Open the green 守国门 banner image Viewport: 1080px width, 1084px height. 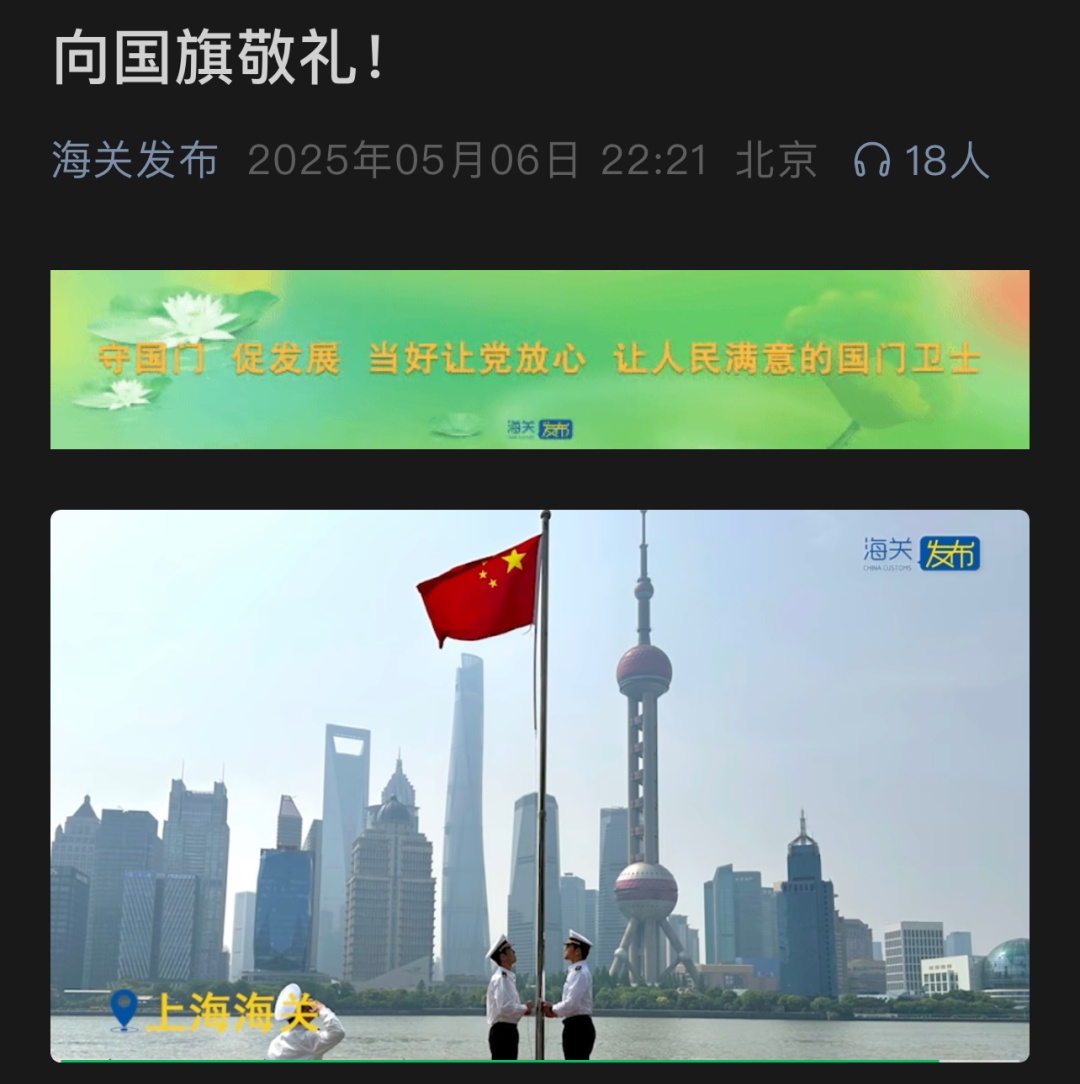540,360
